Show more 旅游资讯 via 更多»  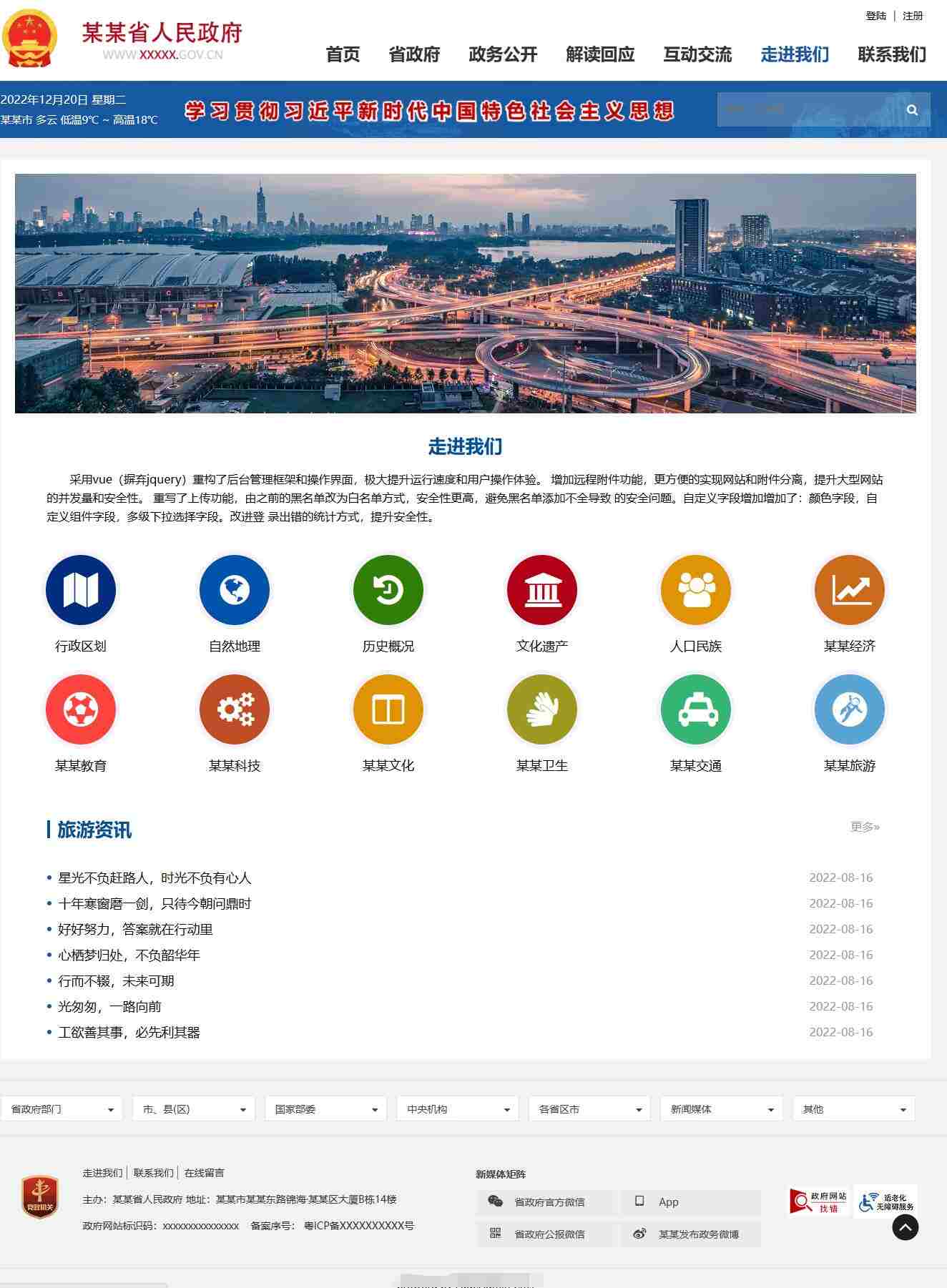pos(865,827)
